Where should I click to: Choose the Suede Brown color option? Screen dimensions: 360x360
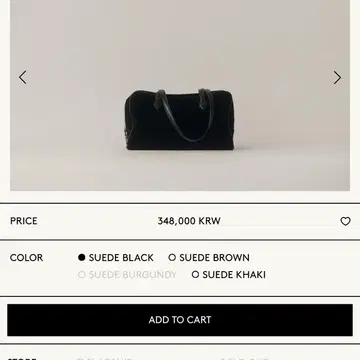tap(209, 258)
